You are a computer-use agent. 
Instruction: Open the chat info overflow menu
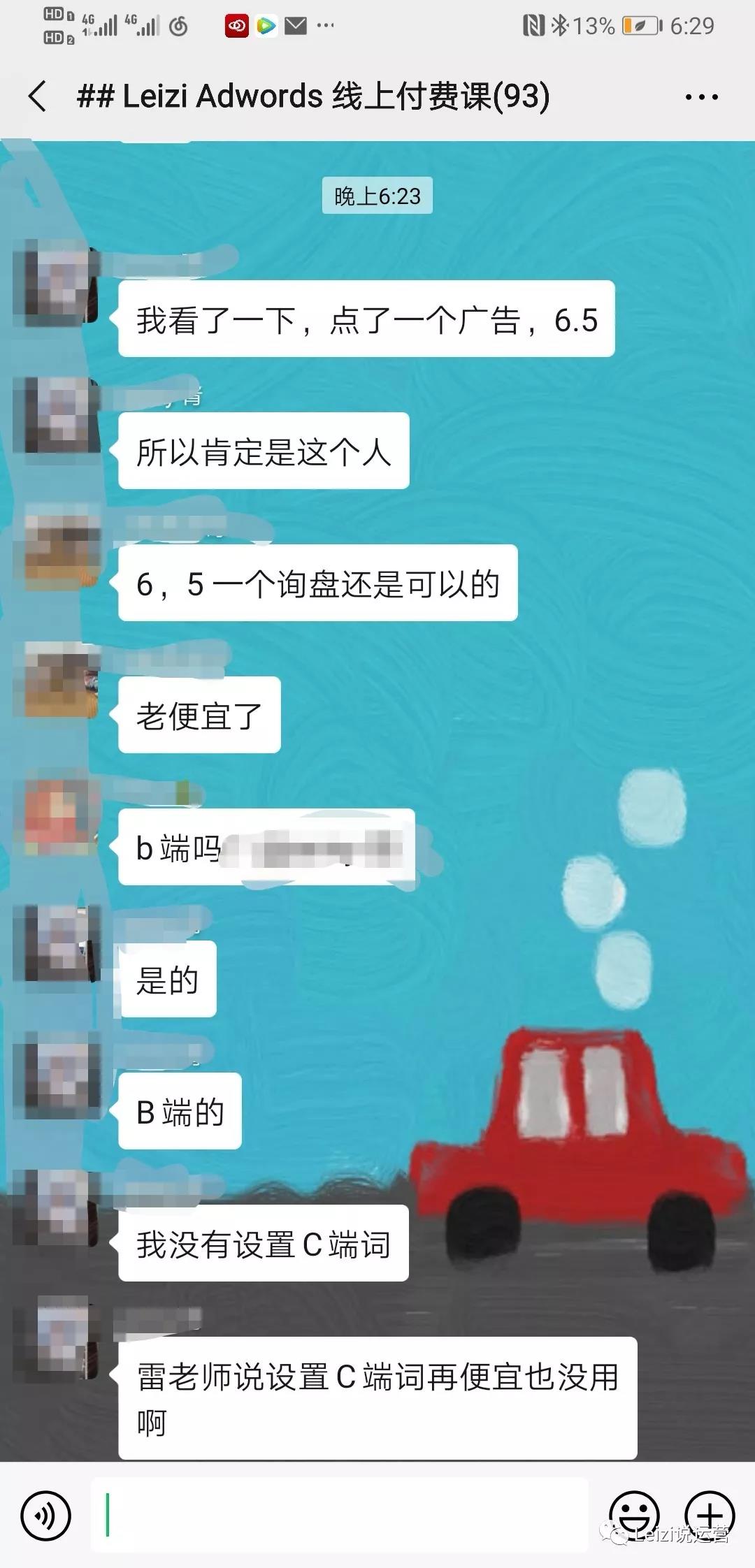[x=701, y=97]
